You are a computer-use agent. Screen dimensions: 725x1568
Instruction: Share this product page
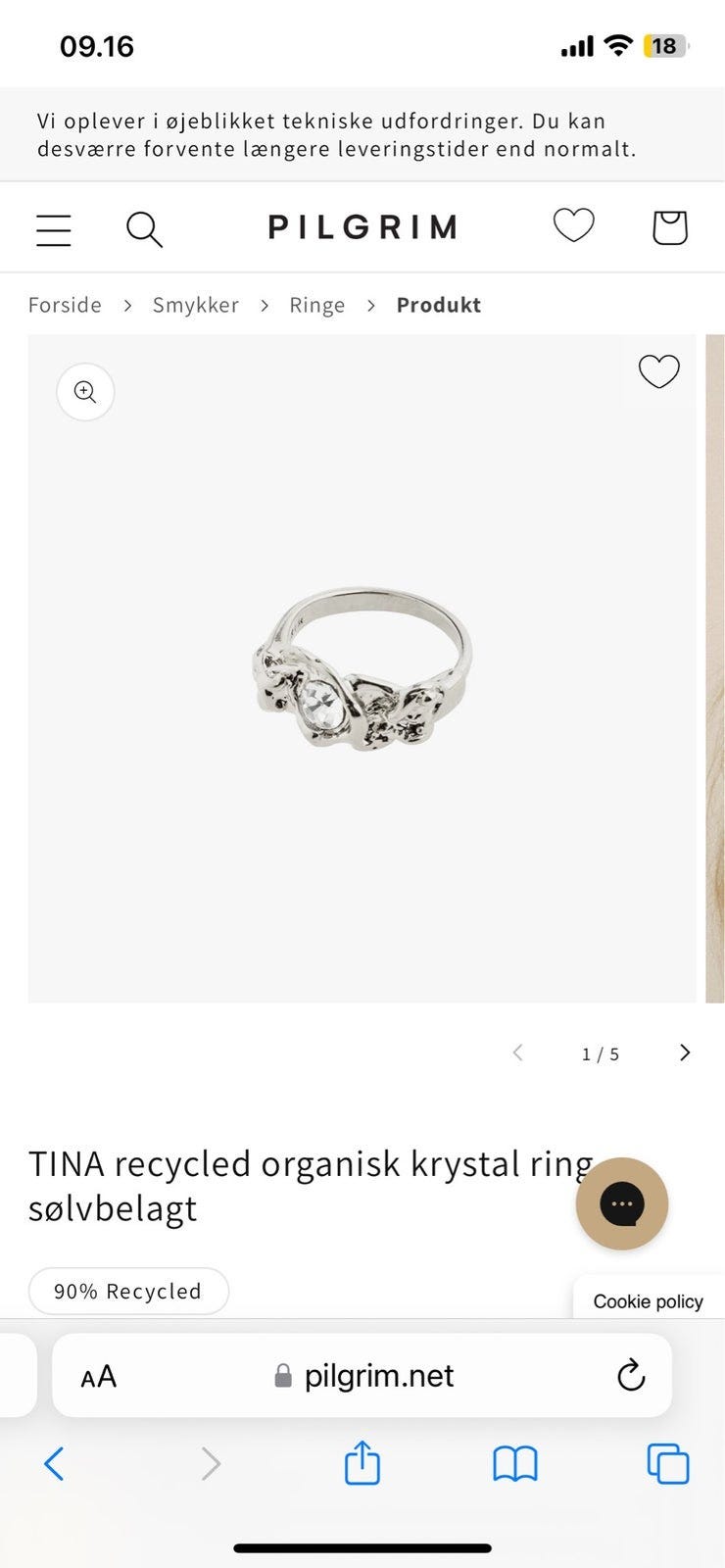(x=362, y=1463)
